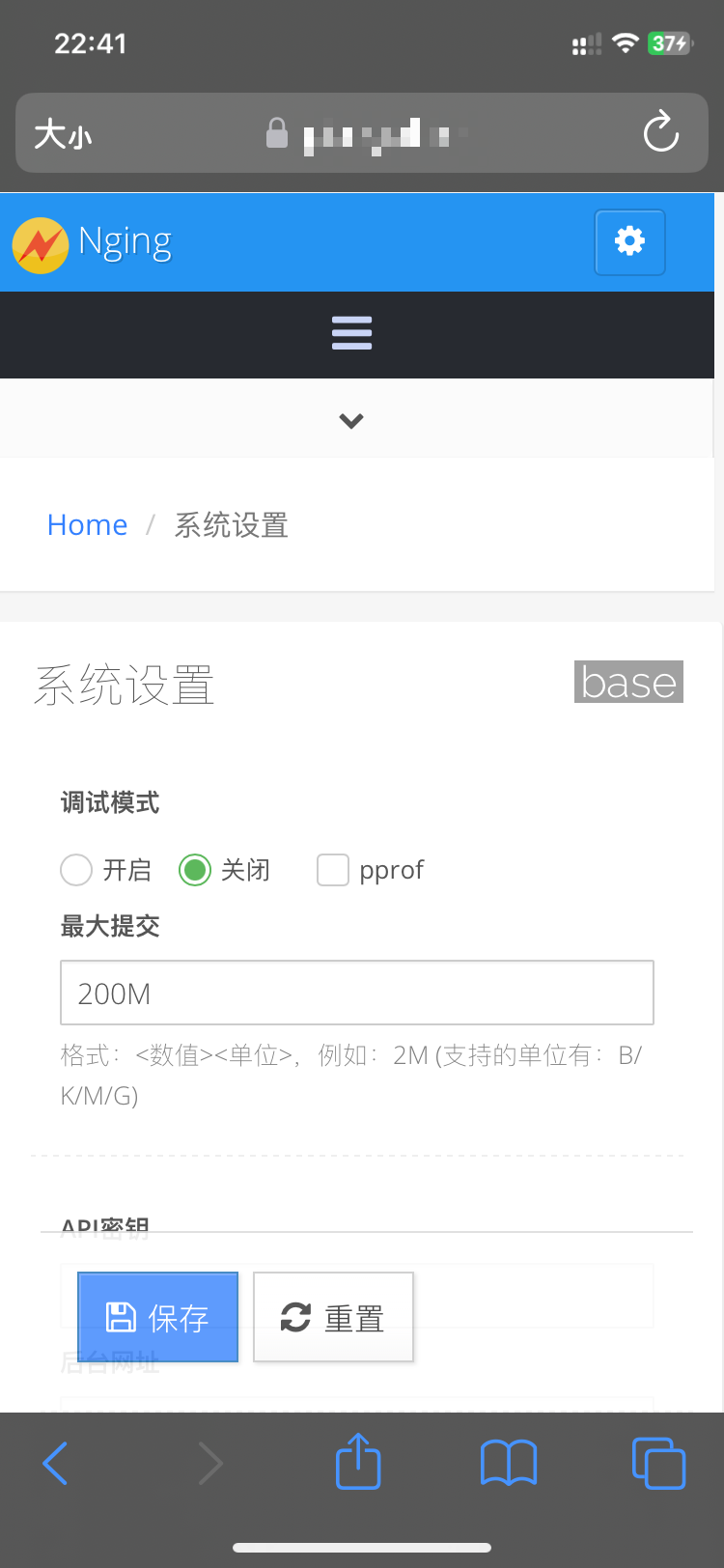Open the settings gear button
The height and width of the screenshot is (1568, 724).
(629, 241)
